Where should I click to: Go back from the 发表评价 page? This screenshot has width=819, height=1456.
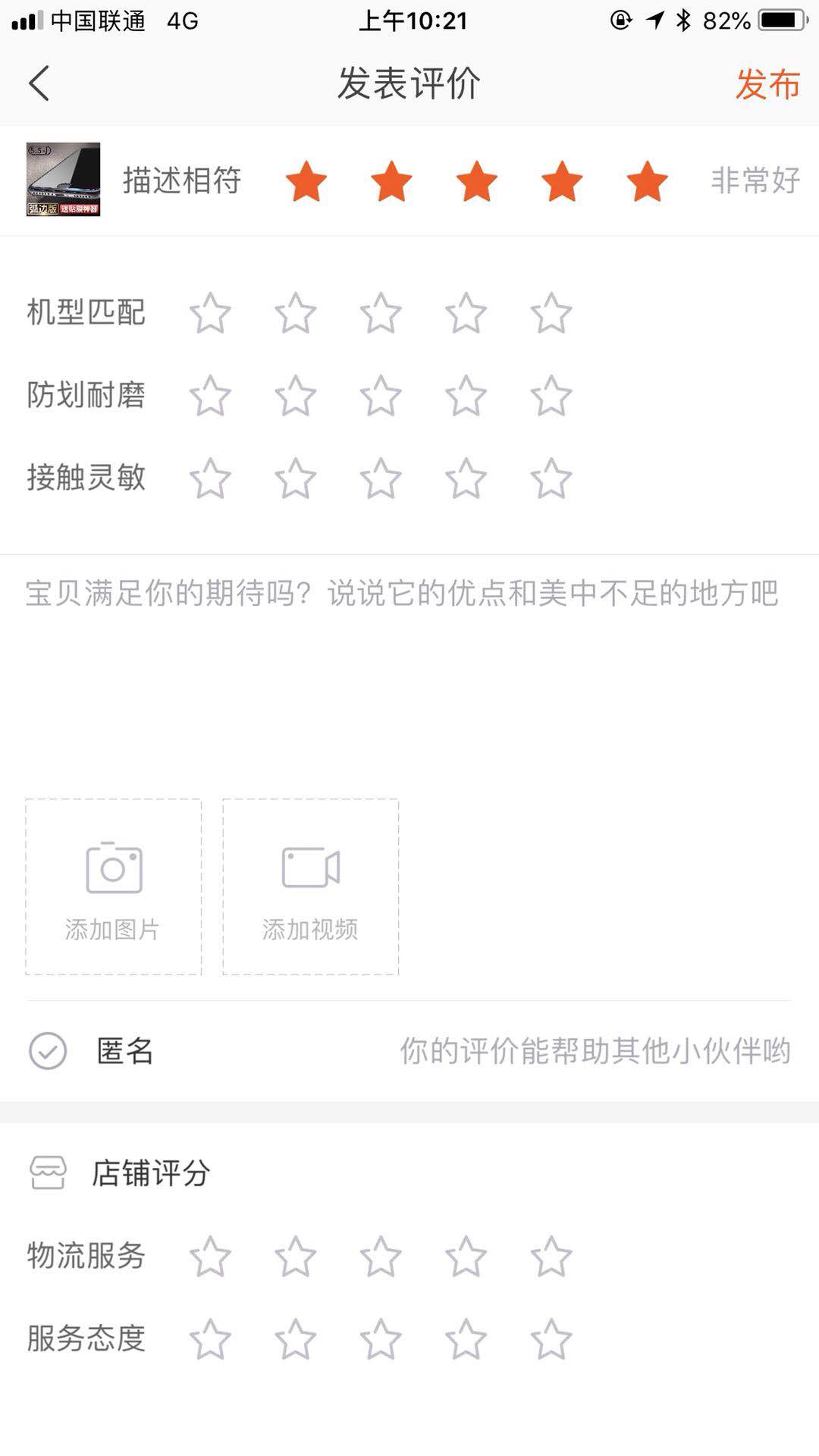pyautogui.click(x=39, y=83)
